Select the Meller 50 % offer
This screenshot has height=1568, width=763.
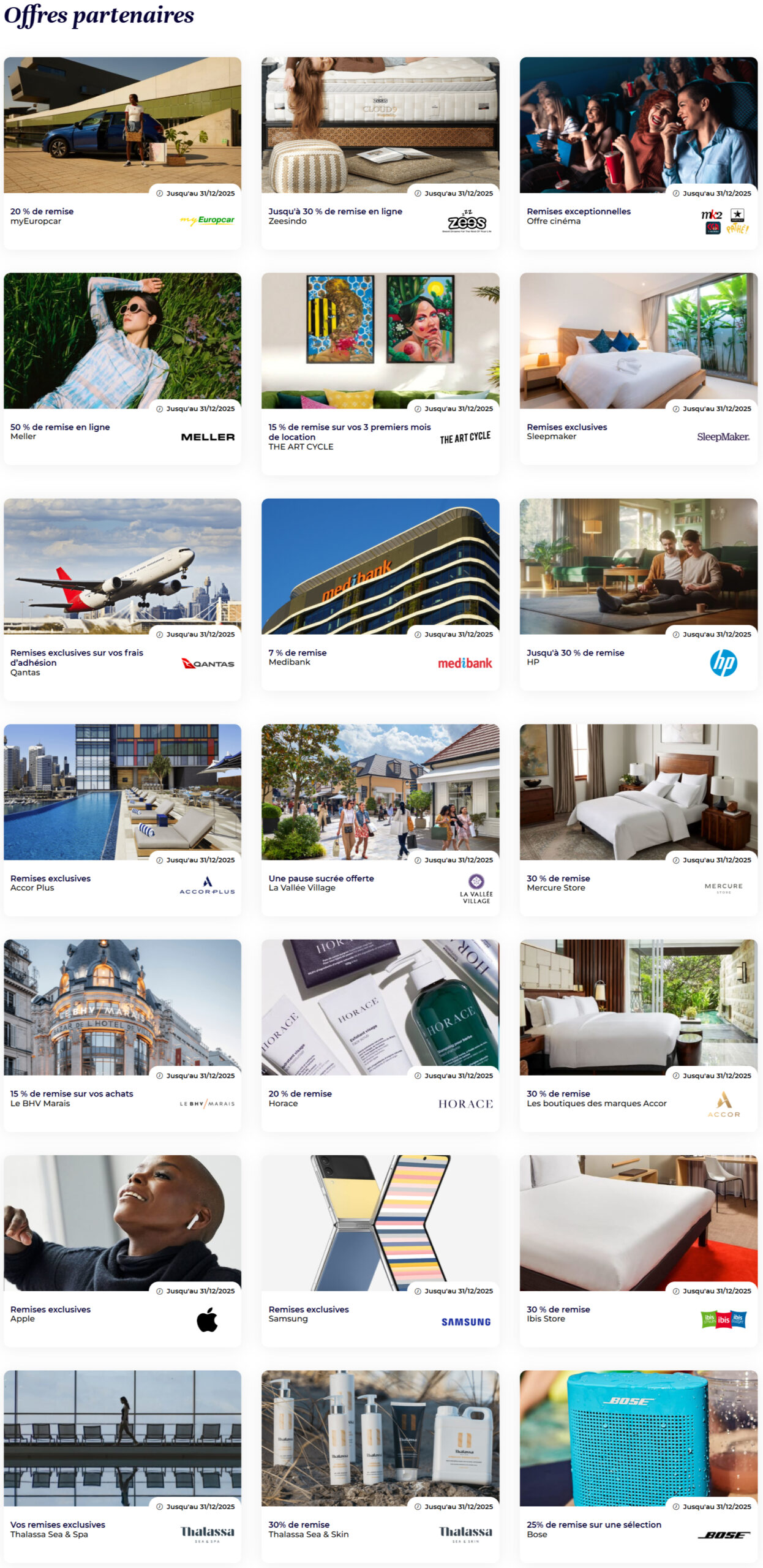coord(122,369)
